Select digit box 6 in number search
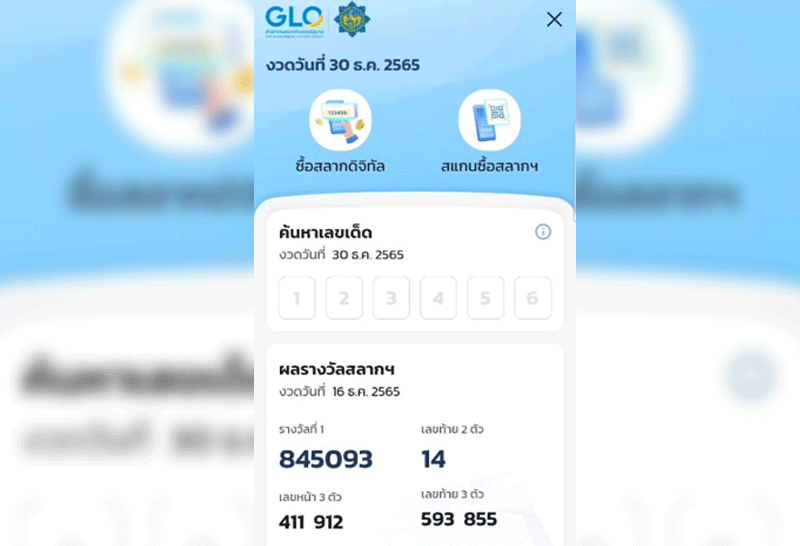Viewport: 800px width, 546px height. pos(532,298)
